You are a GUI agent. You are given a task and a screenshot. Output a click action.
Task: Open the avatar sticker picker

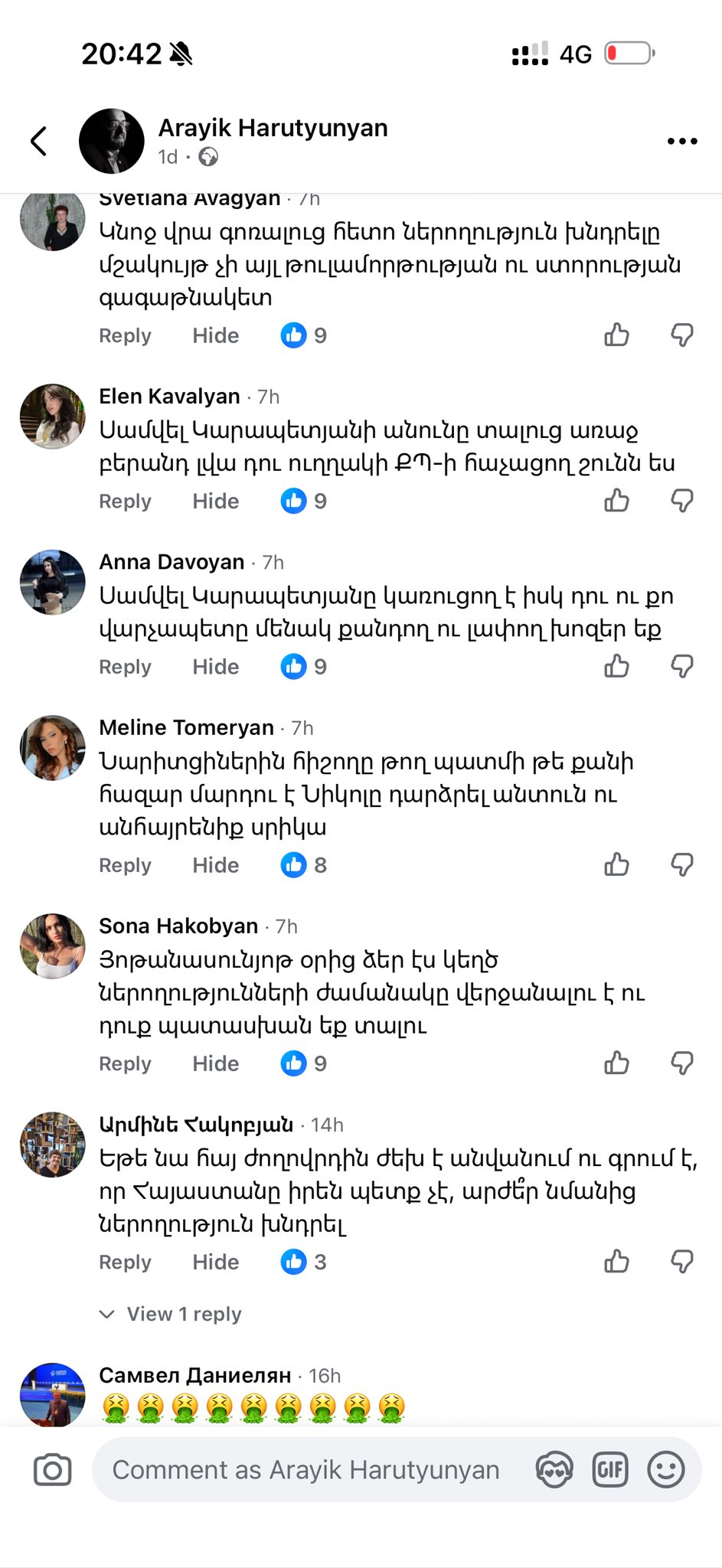[554, 1470]
